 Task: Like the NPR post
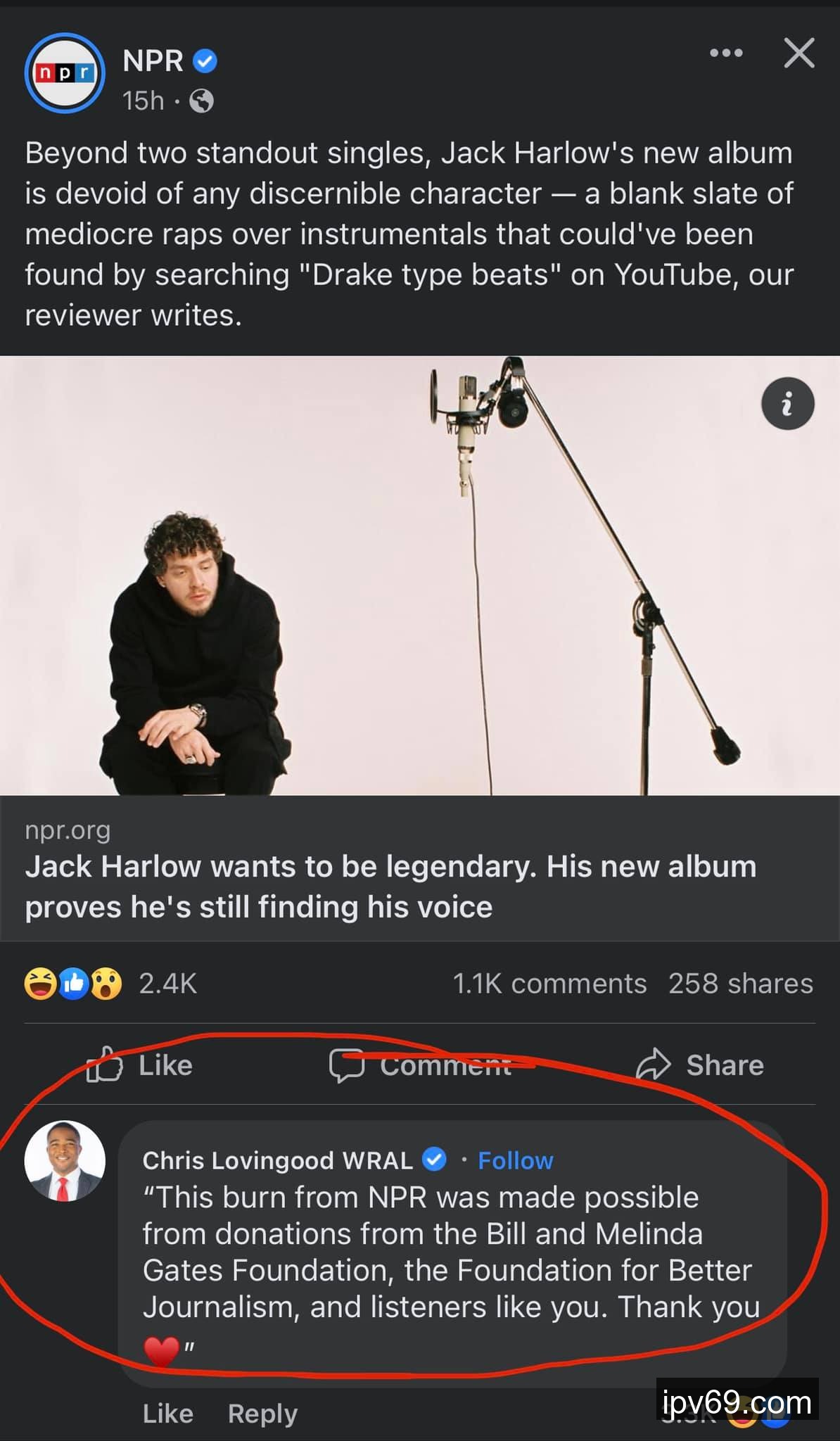[x=141, y=1065]
